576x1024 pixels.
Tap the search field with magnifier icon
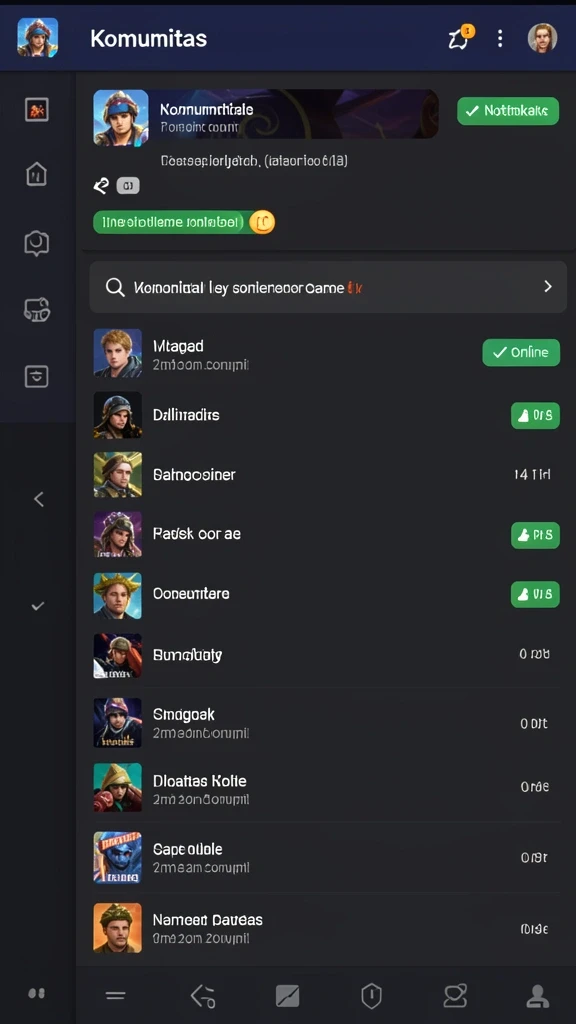coord(328,287)
